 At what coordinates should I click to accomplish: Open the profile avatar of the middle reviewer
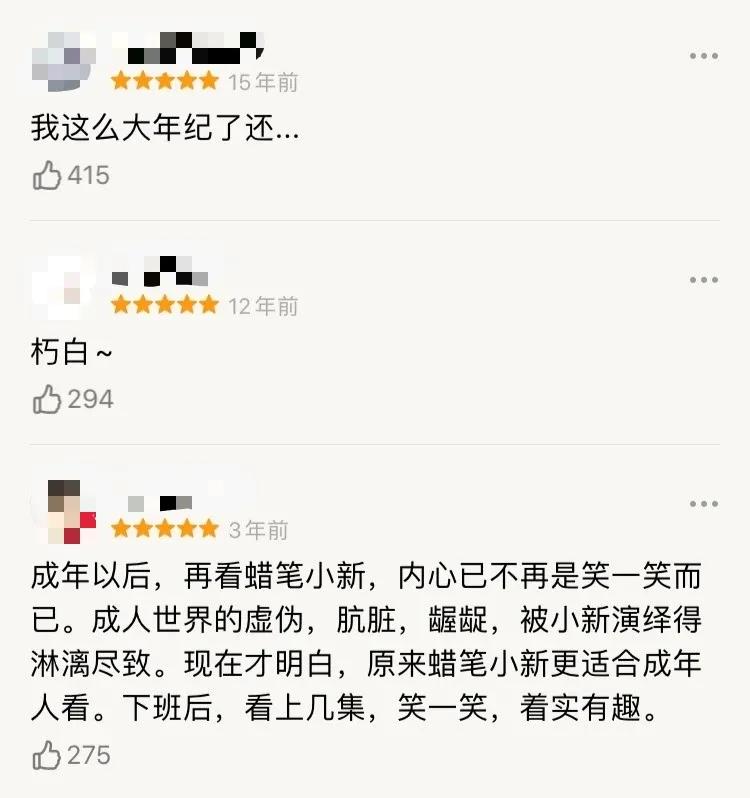(x=63, y=280)
